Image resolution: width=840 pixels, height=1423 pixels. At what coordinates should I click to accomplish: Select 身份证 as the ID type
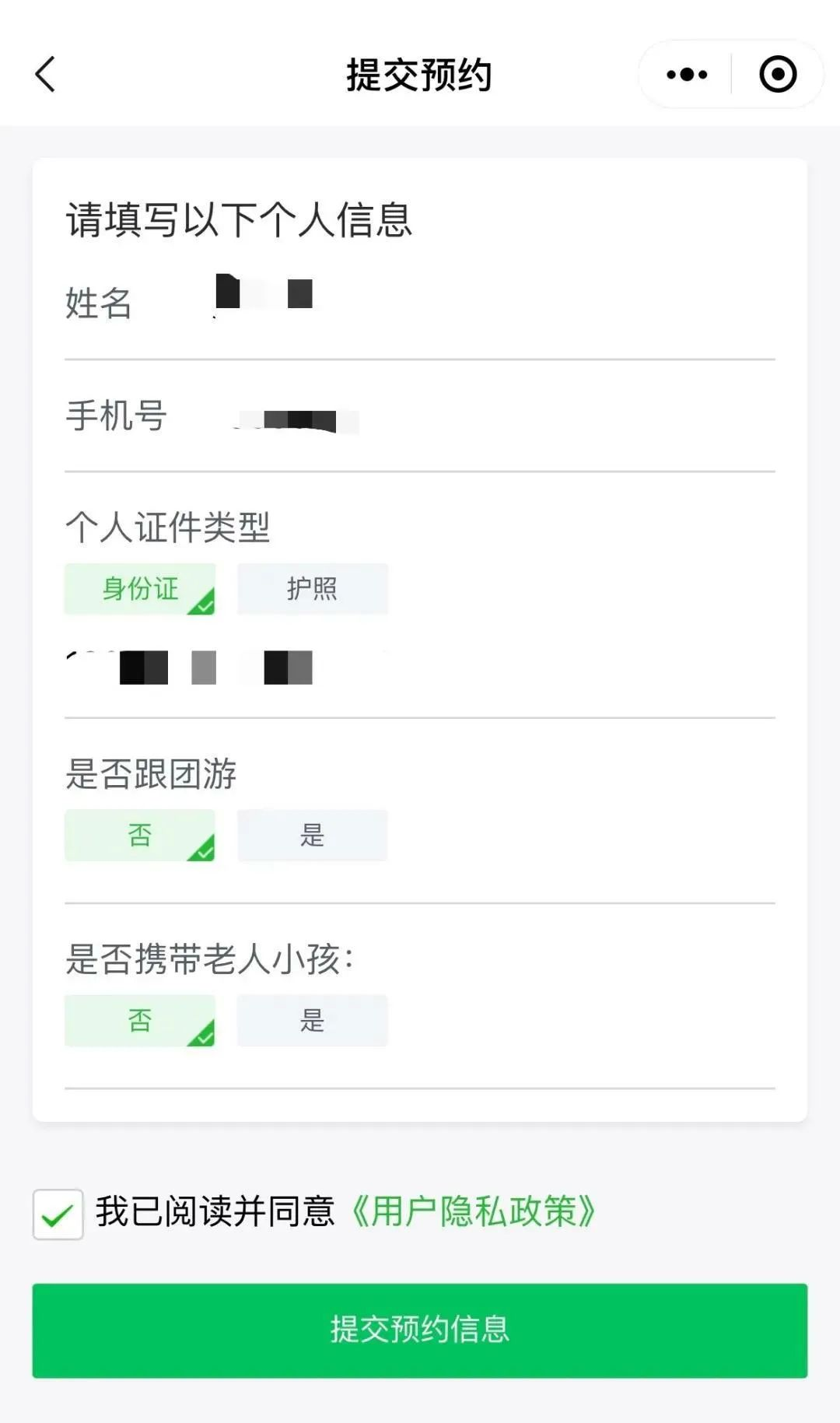pyautogui.click(x=140, y=589)
